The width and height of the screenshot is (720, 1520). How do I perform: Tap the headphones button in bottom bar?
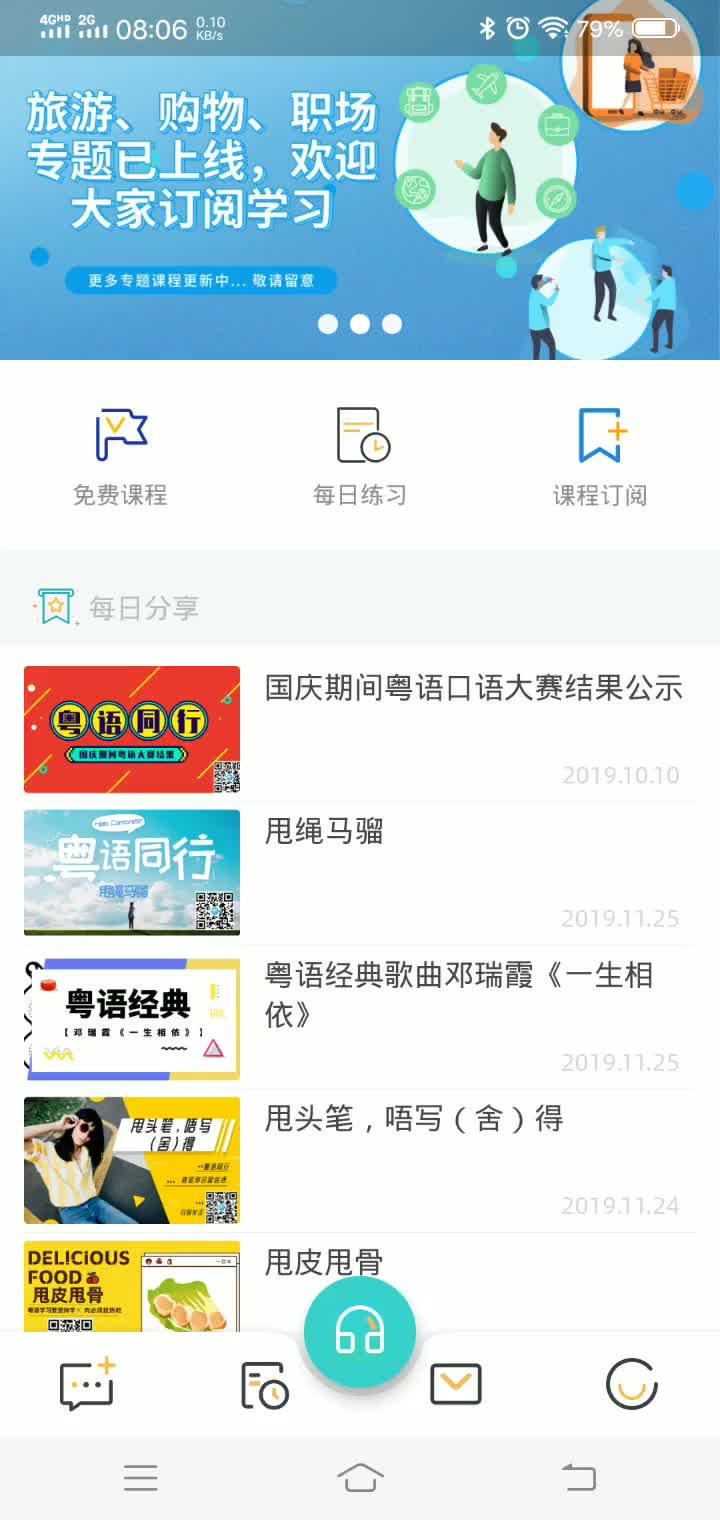click(360, 1332)
